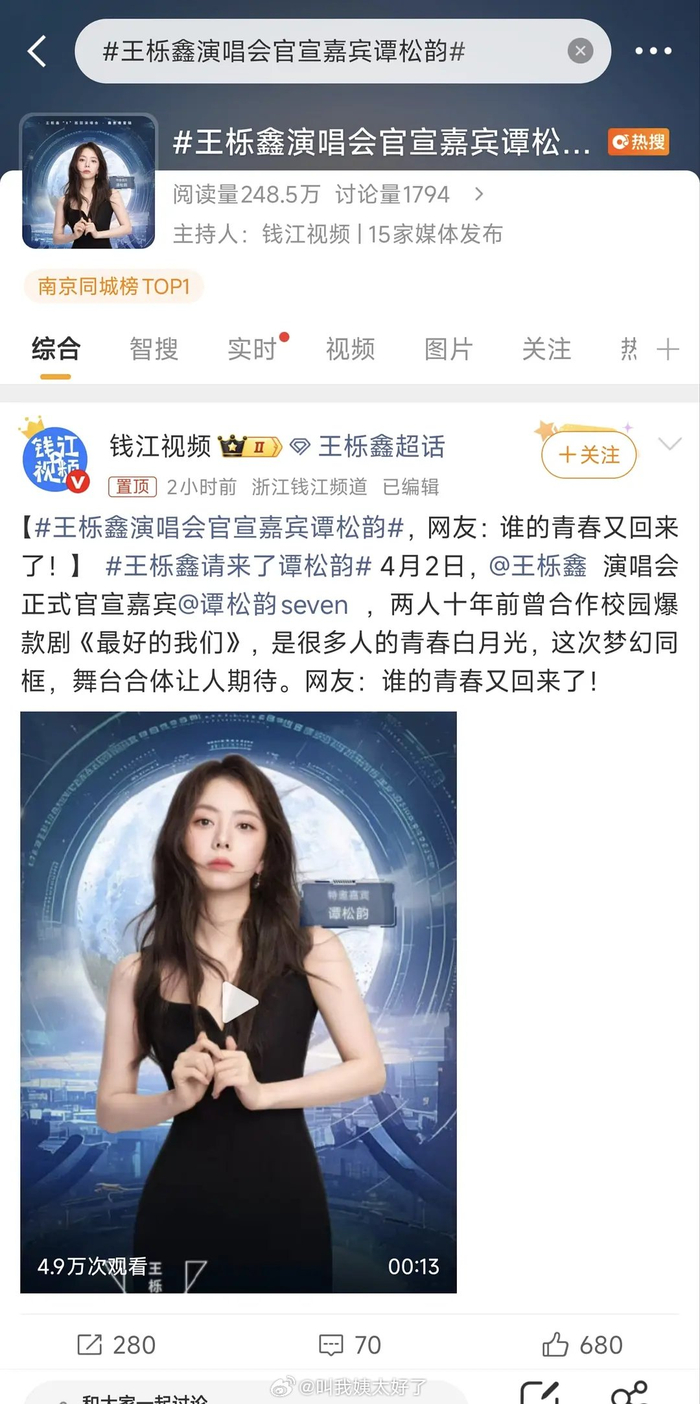Go back with the top-left arrow
Image resolution: width=700 pixels, height=1404 pixels.
pyautogui.click(x=37, y=51)
